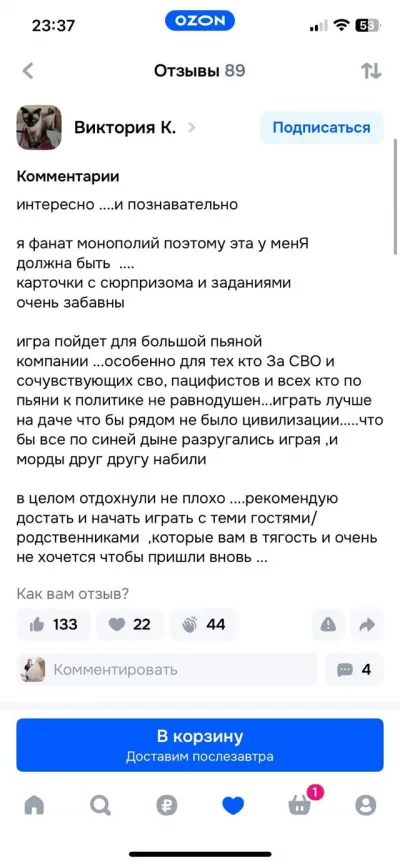400x865 pixels.
Task: Open Виктория К. reviewer profile
Action: click(125, 128)
